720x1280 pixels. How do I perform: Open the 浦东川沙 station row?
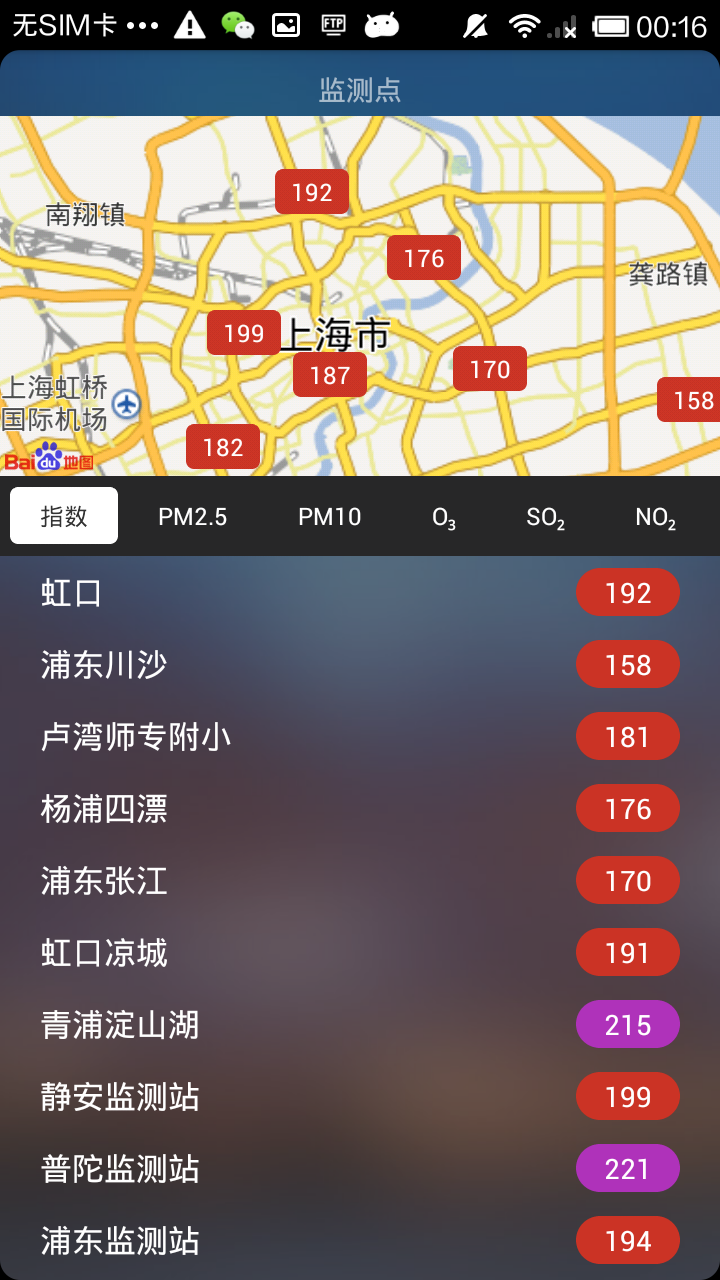(x=360, y=665)
